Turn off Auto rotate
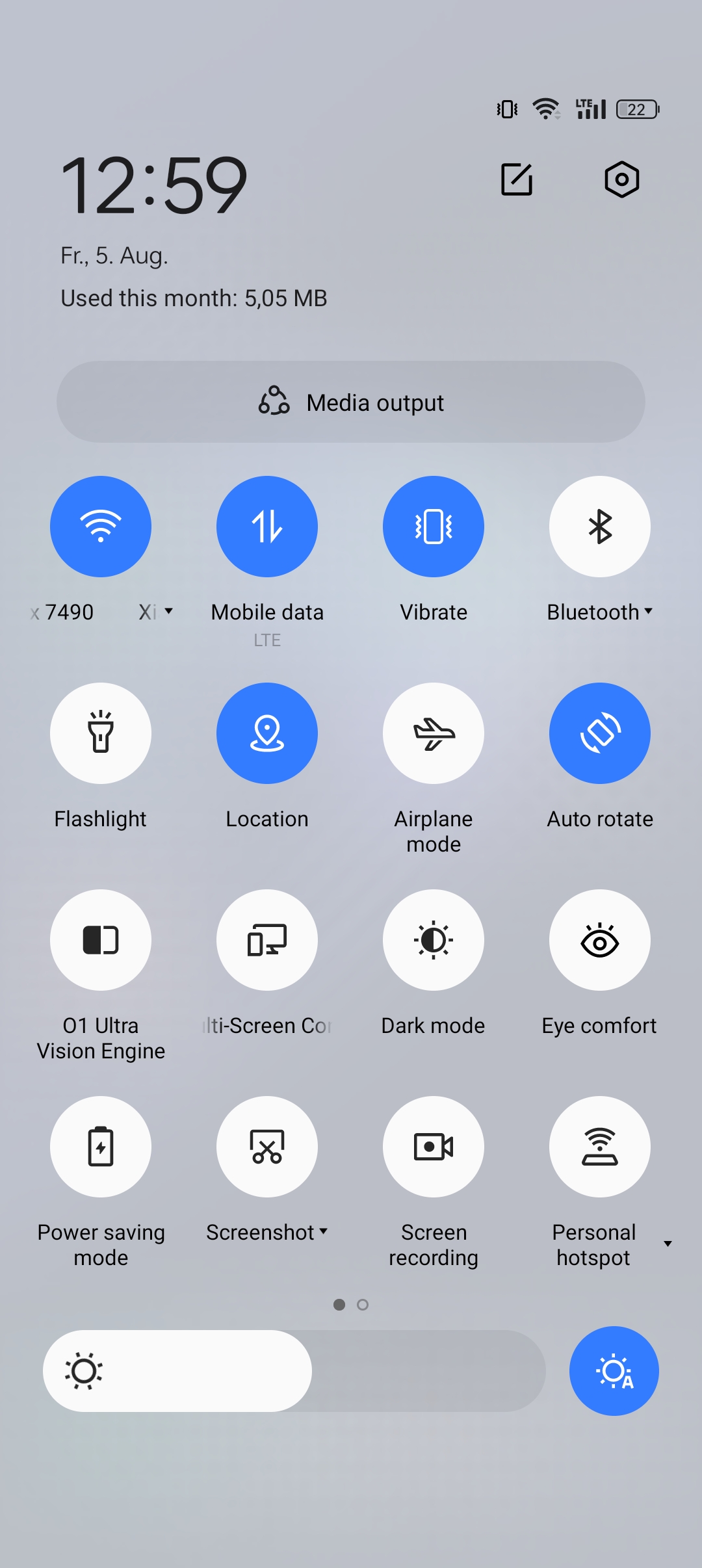 click(x=600, y=733)
